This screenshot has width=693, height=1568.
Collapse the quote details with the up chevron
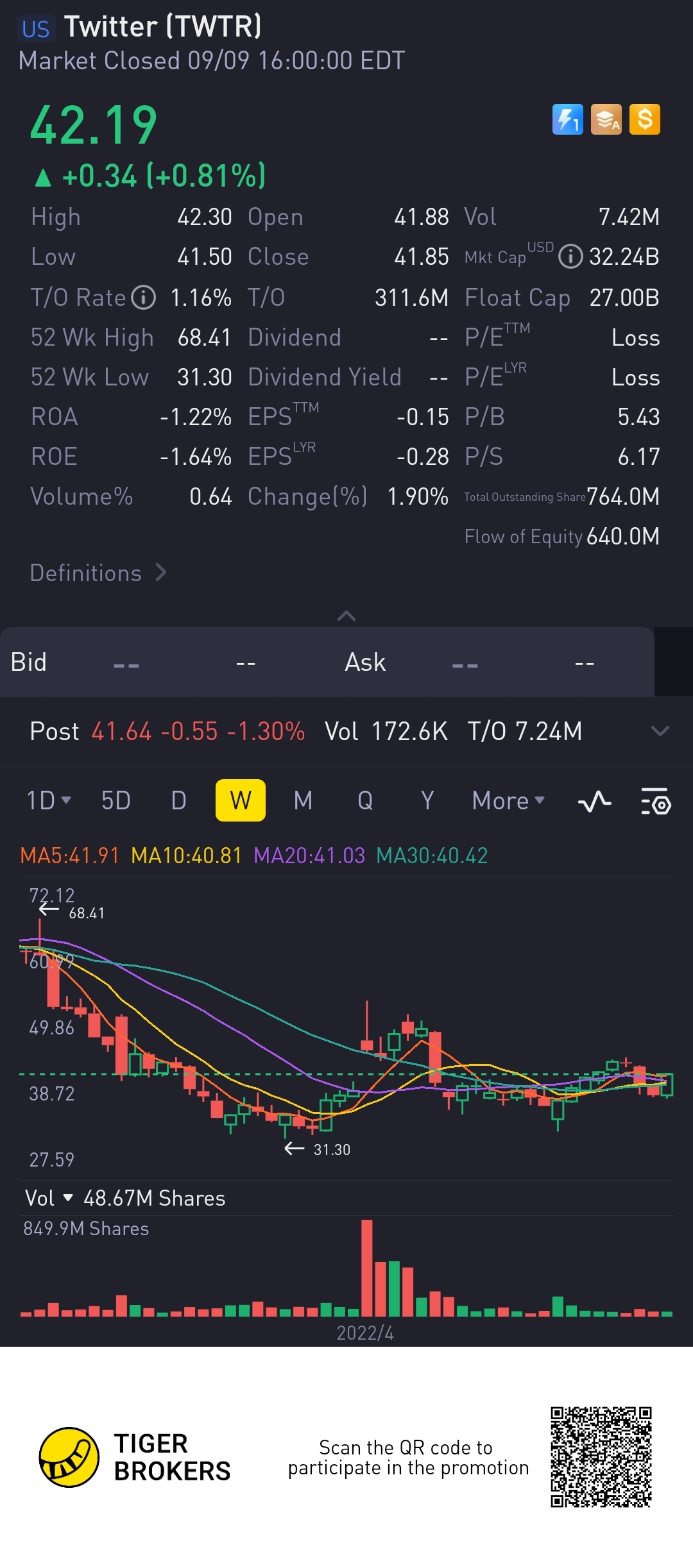[346, 616]
